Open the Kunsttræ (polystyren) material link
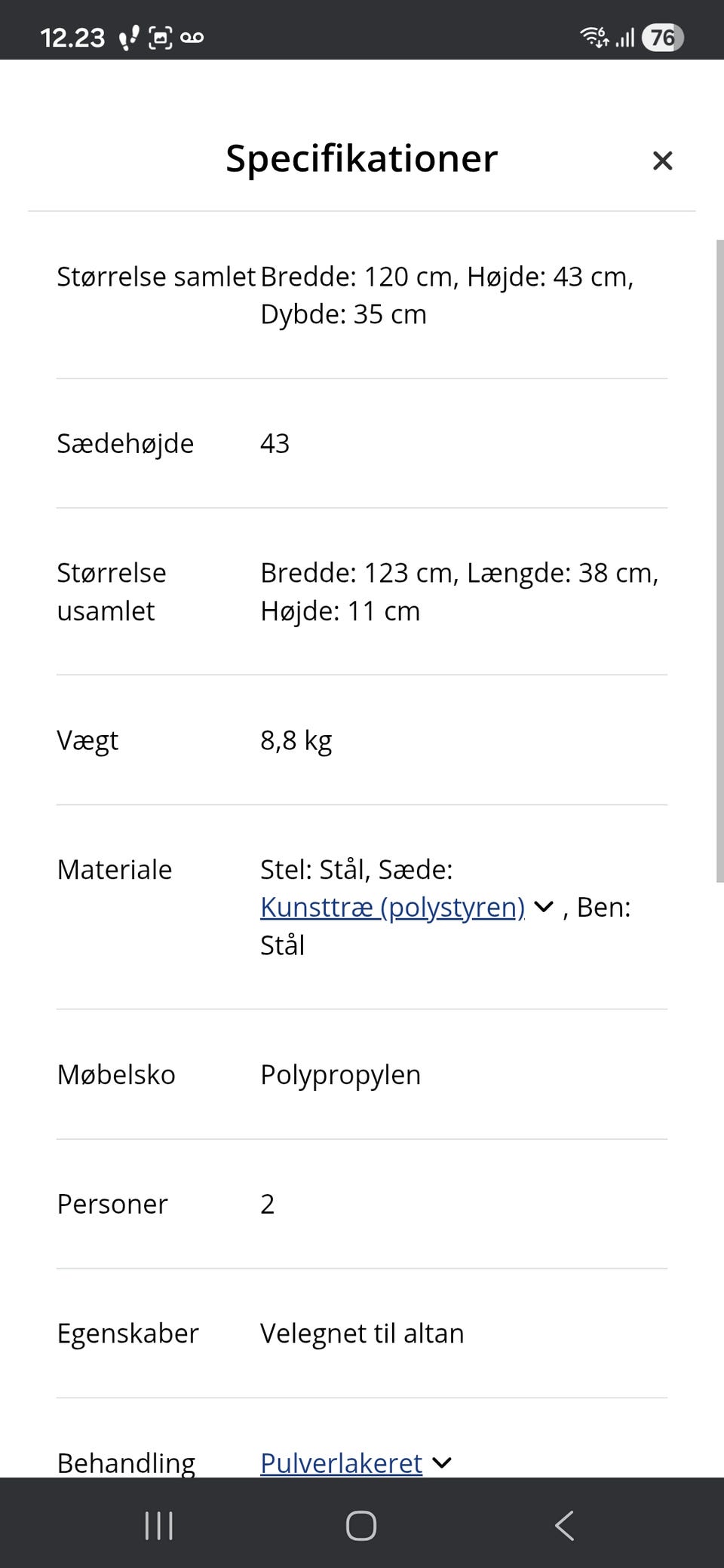 tap(391, 907)
